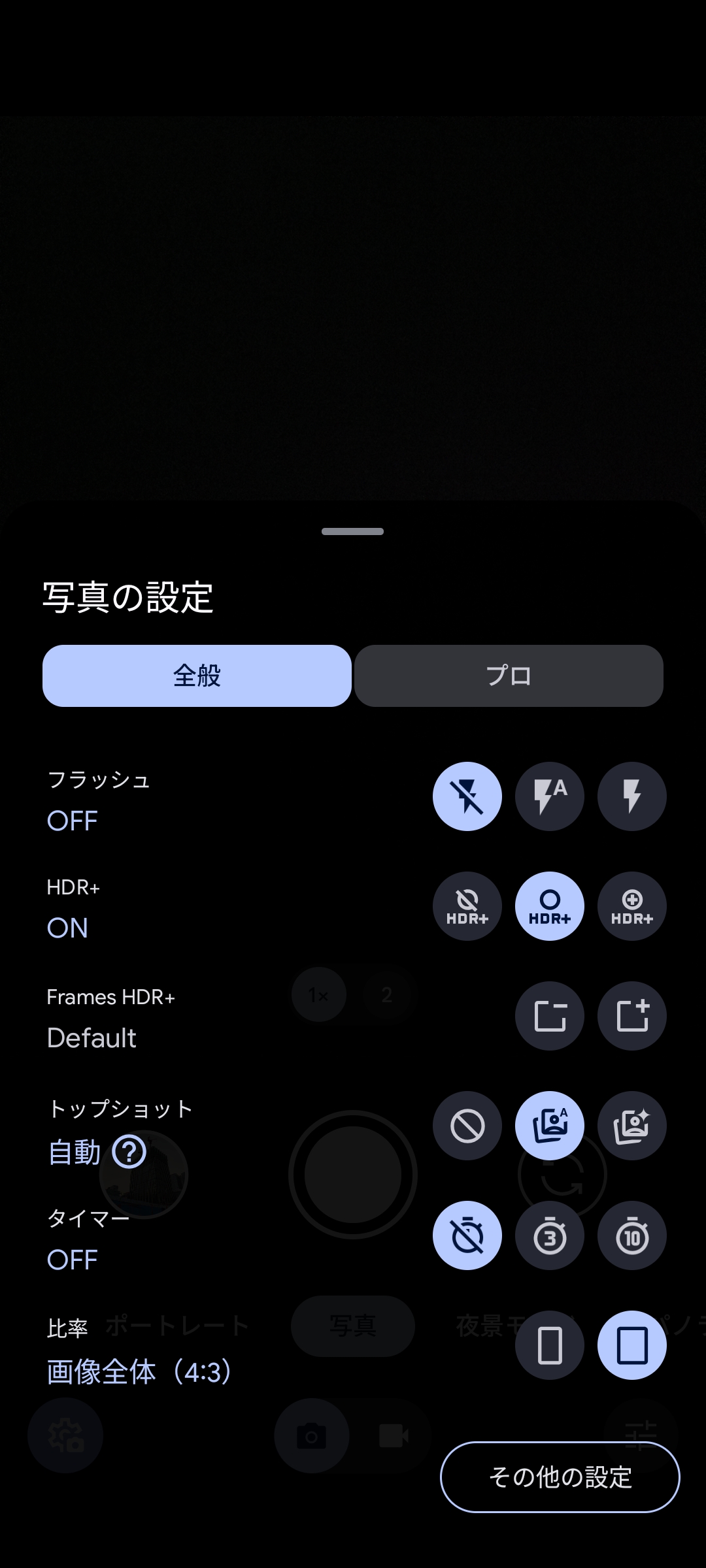Disable Top Shot
Screen dimensions: 706x1568
[467, 1126]
